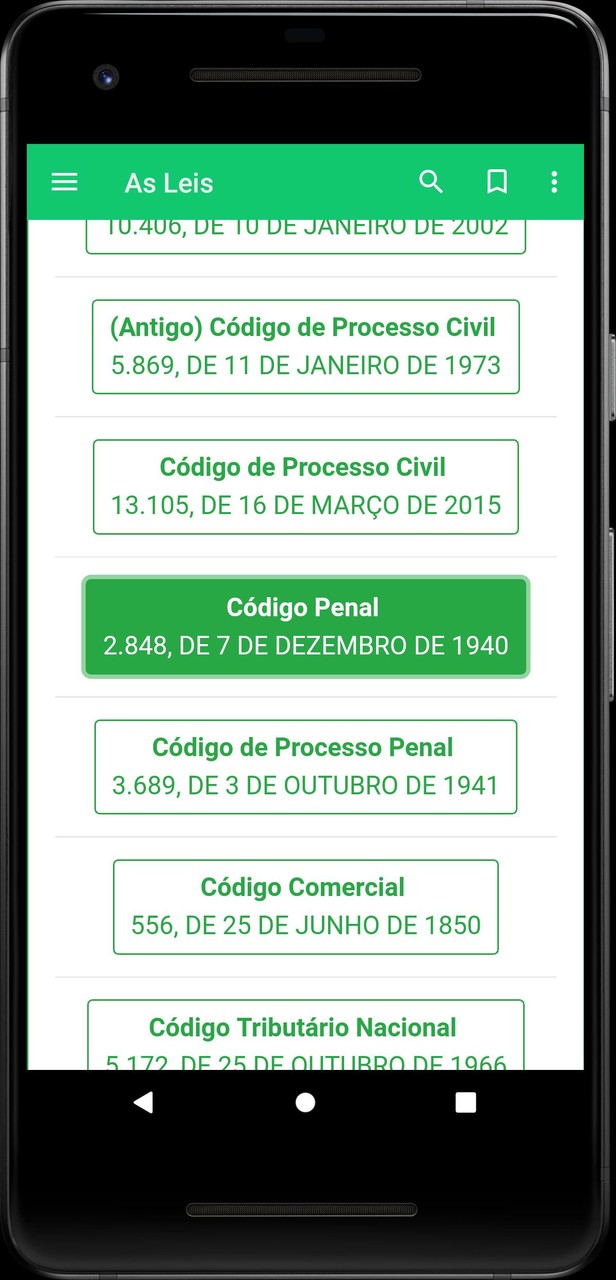Open Código de Processo Civil 2015
This screenshot has width=616, height=1280.
coord(306,486)
